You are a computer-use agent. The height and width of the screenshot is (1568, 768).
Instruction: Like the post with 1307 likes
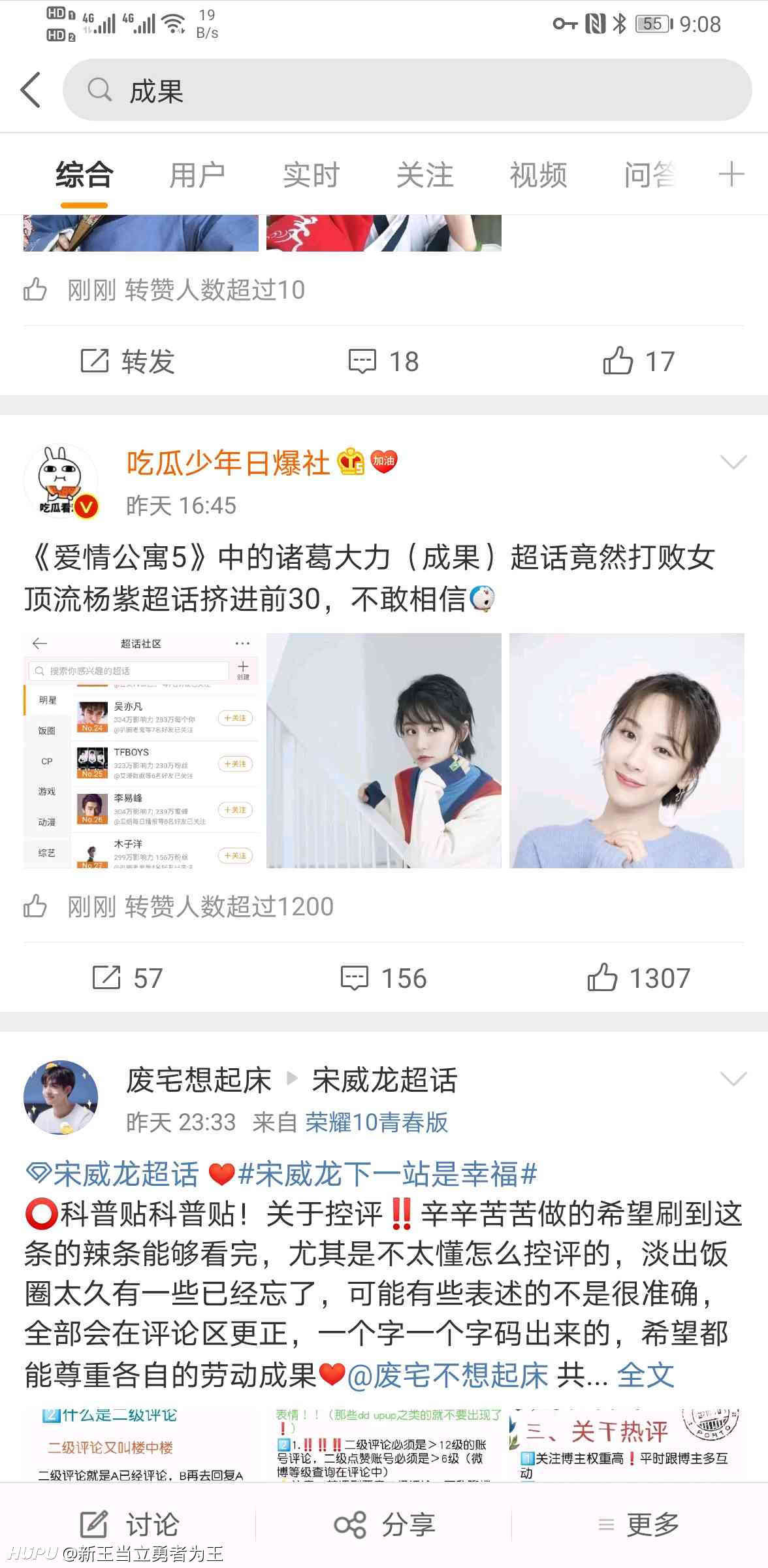tap(639, 978)
